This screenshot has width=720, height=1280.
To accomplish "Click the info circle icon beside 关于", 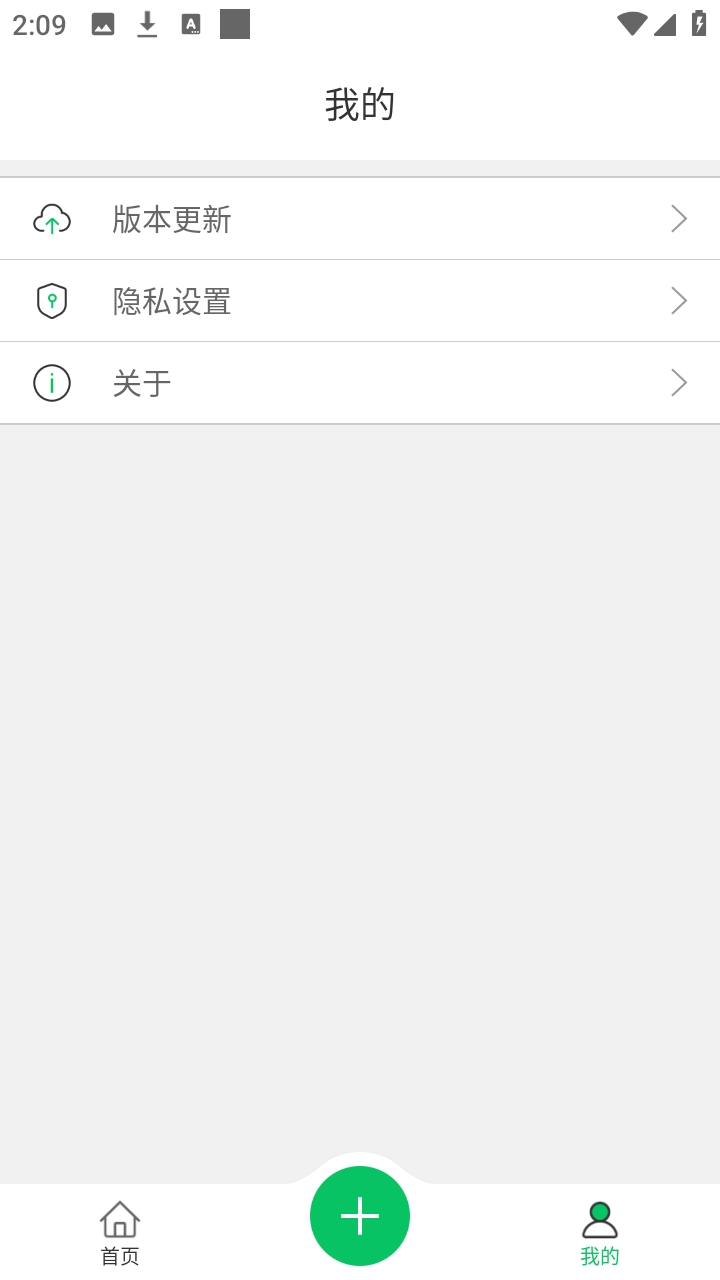I will click(x=52, y=382).
